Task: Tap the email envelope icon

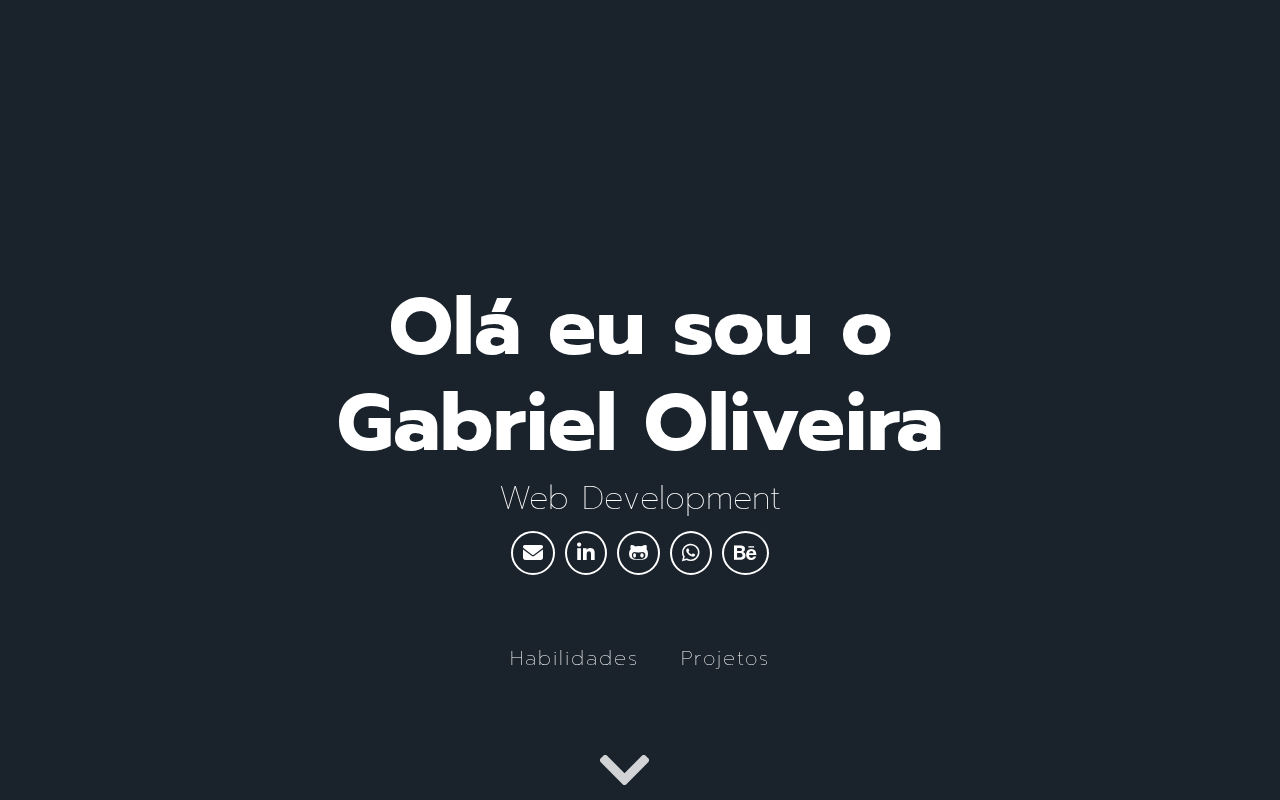Action: click(533, 553)
